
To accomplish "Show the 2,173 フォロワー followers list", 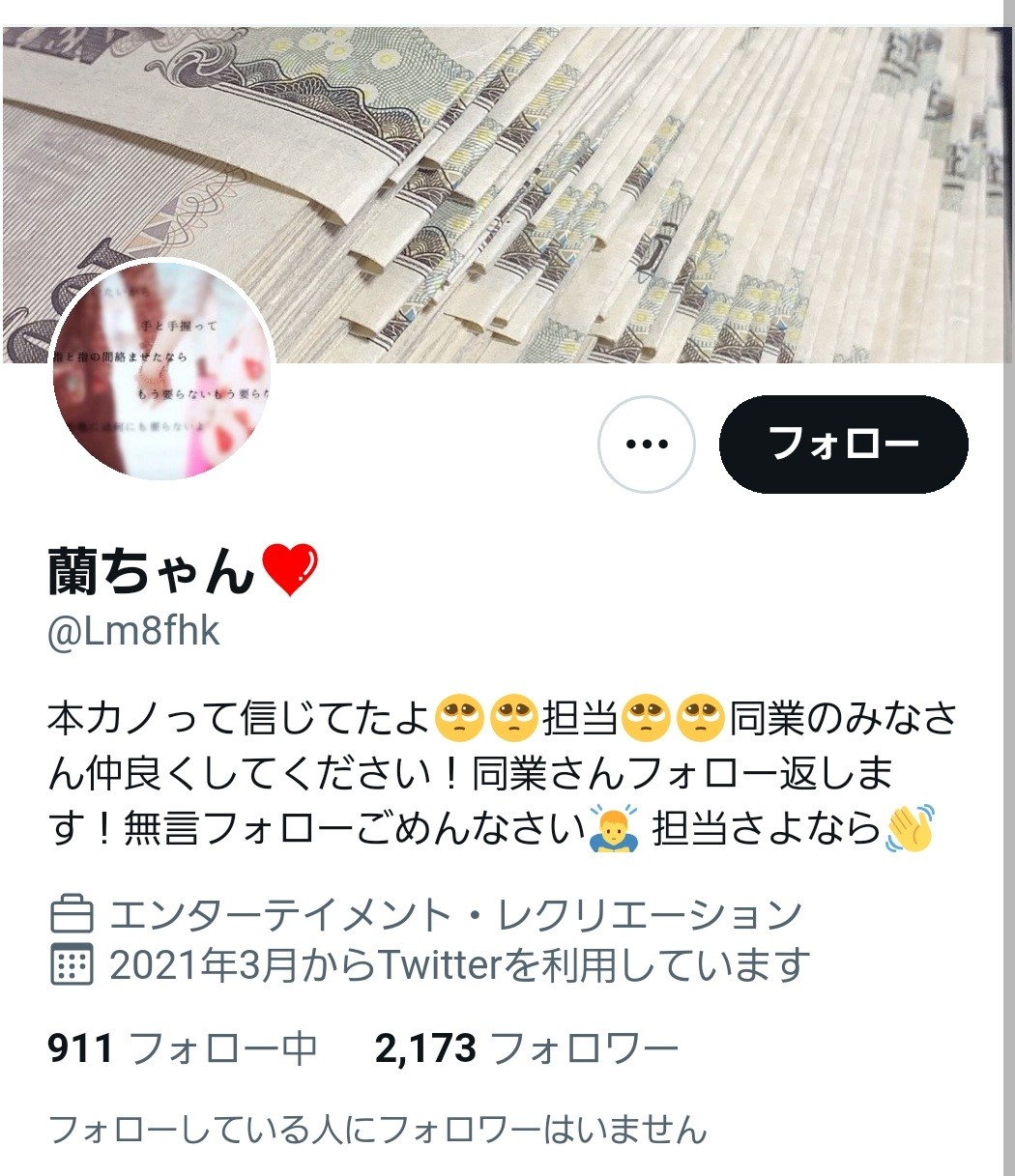I will [527, 1048].
